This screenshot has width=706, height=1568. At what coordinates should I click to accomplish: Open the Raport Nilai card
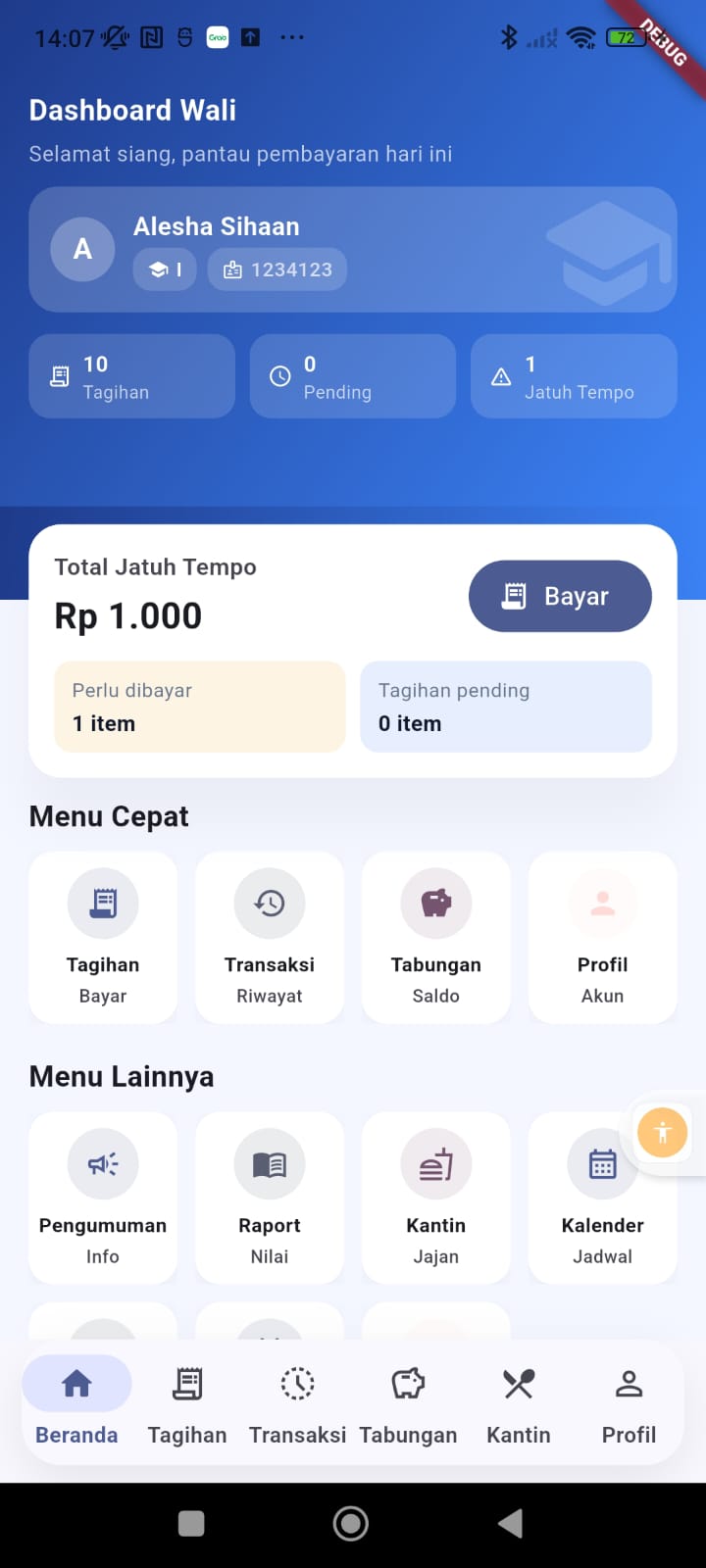270,1198
